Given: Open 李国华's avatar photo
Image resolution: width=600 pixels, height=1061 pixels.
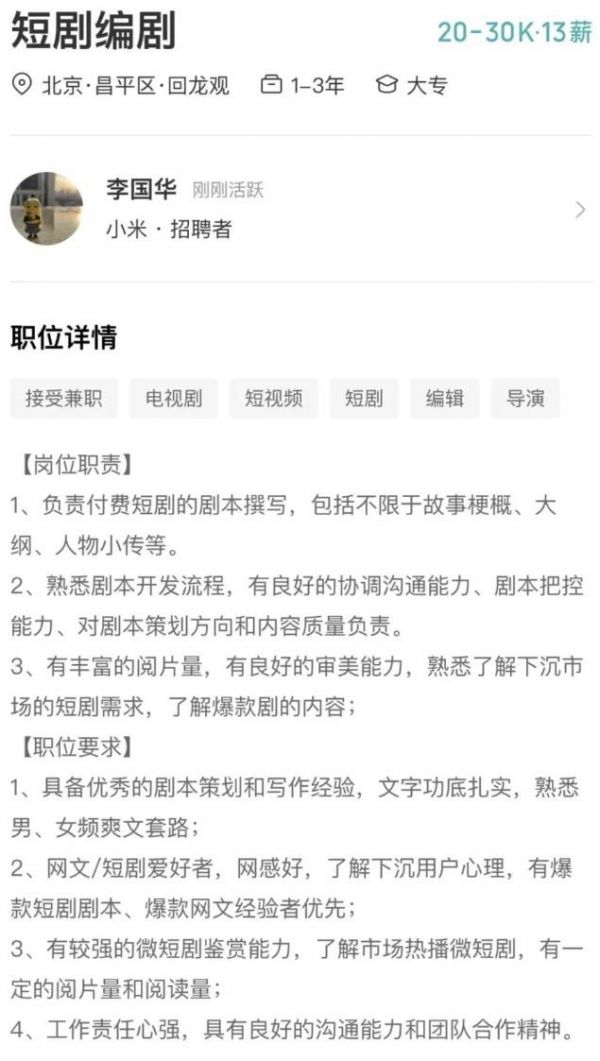Looking at the screenshot, I should pyautogui.click(x=47, y=209).
